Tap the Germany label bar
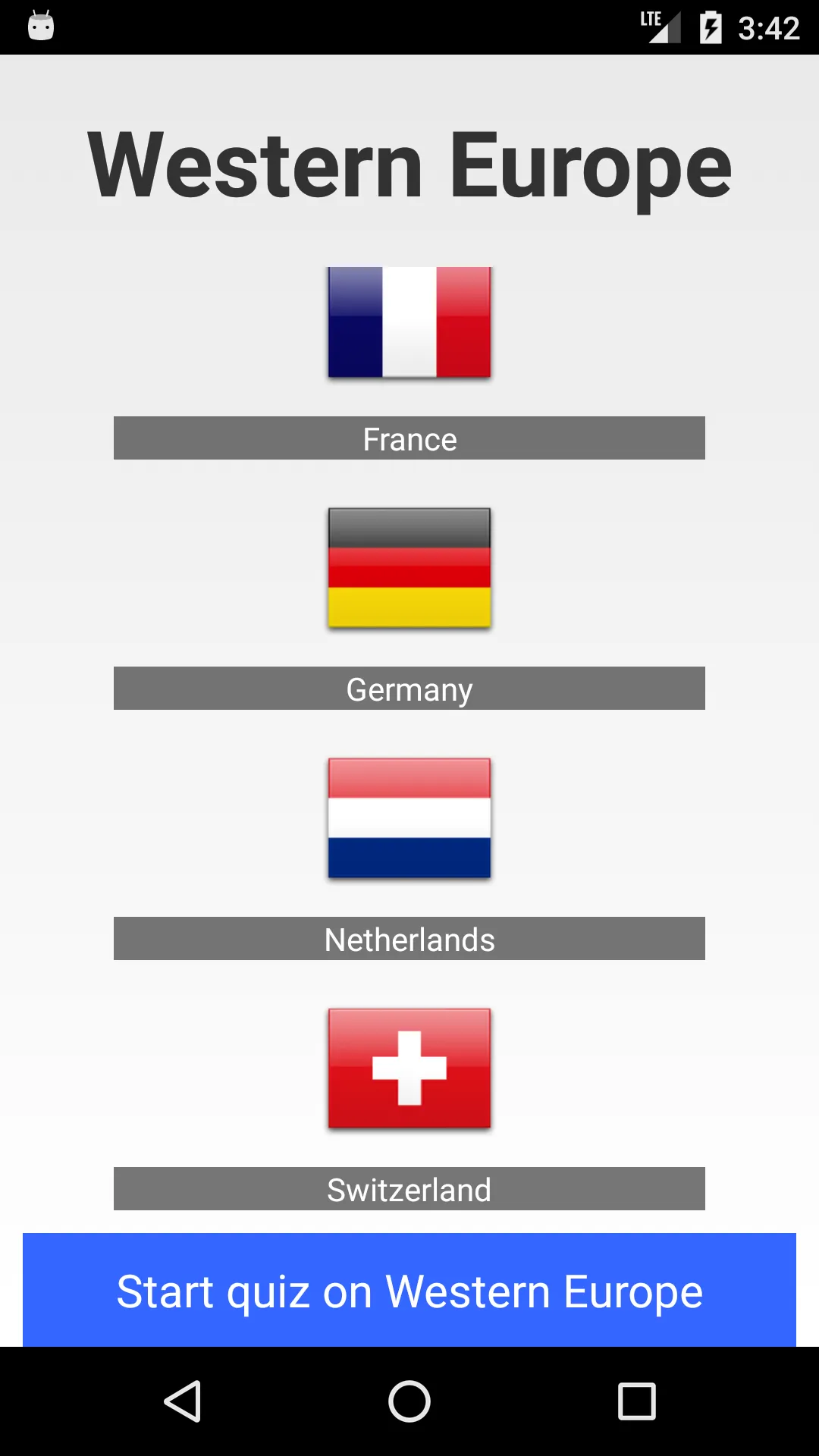 coord(409,689)
